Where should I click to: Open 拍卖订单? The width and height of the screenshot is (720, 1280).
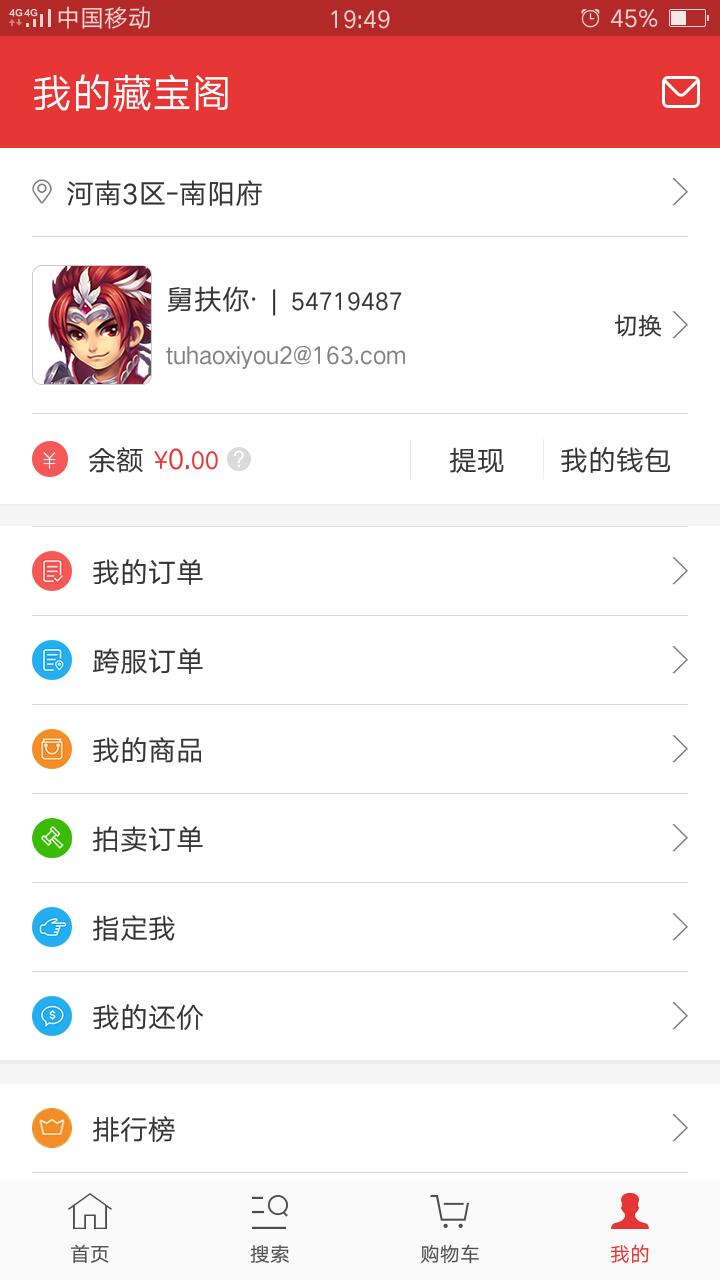[x=360, y=839]
